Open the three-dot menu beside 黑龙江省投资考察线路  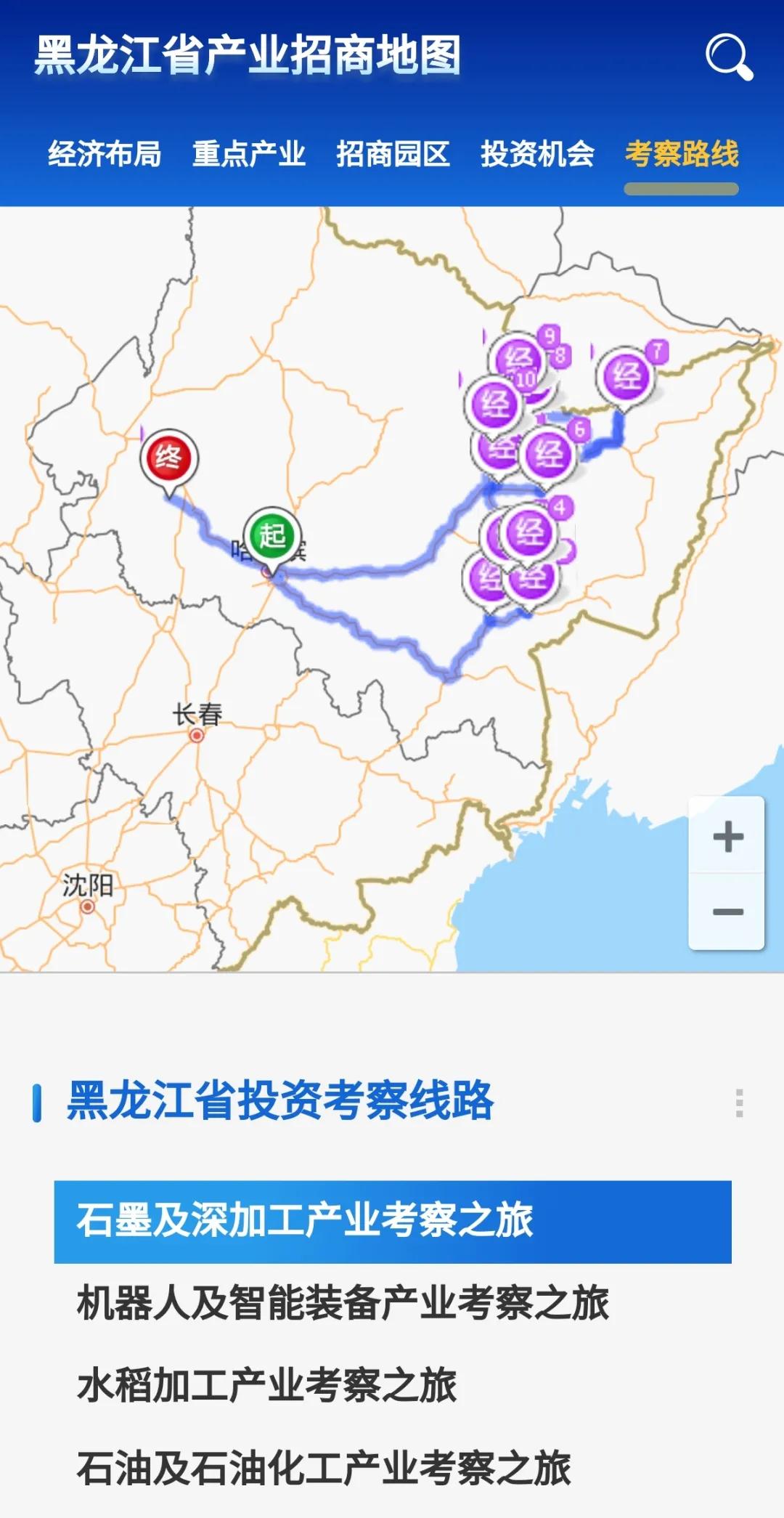point(739,1103)
